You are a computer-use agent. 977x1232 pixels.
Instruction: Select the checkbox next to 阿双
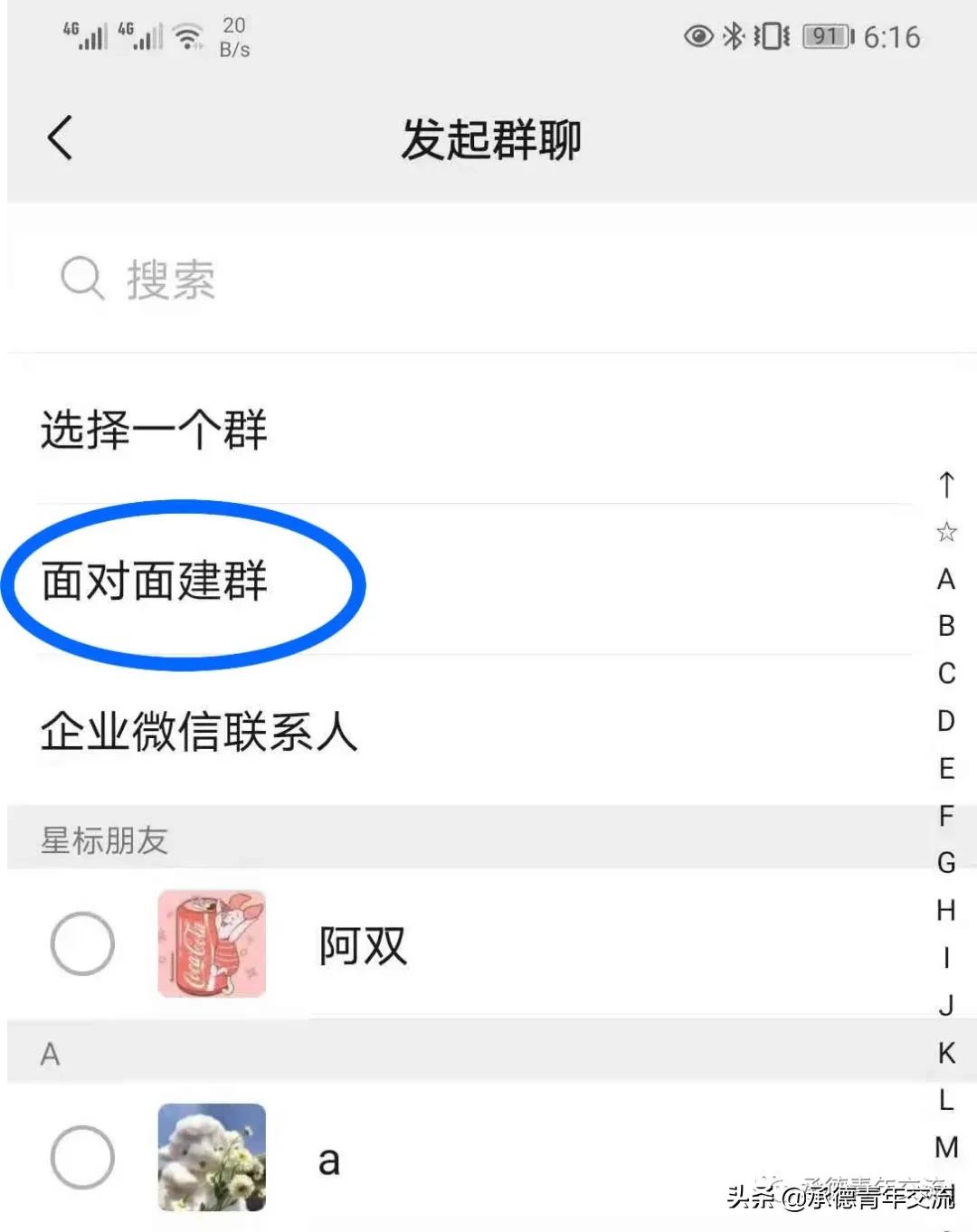83,943
